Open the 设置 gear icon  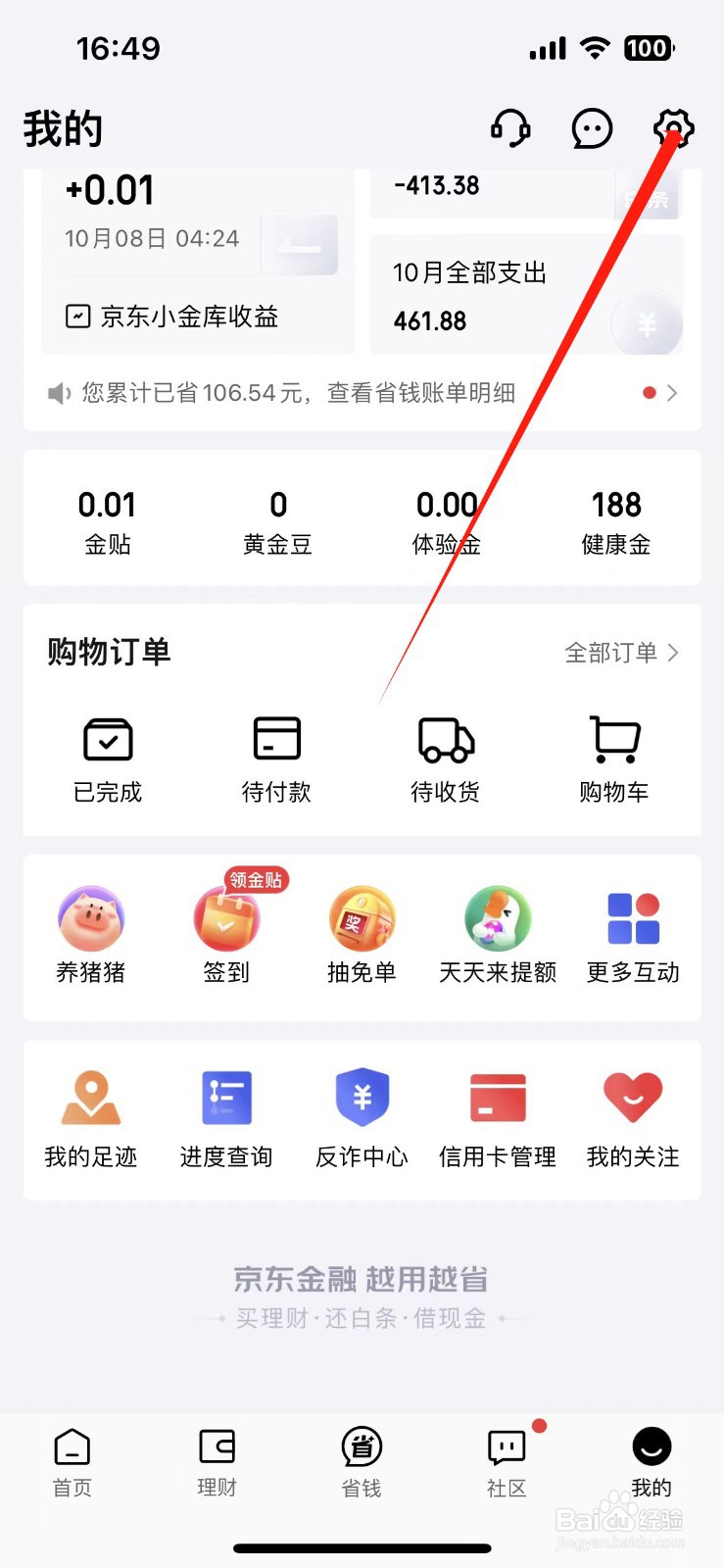672,127
